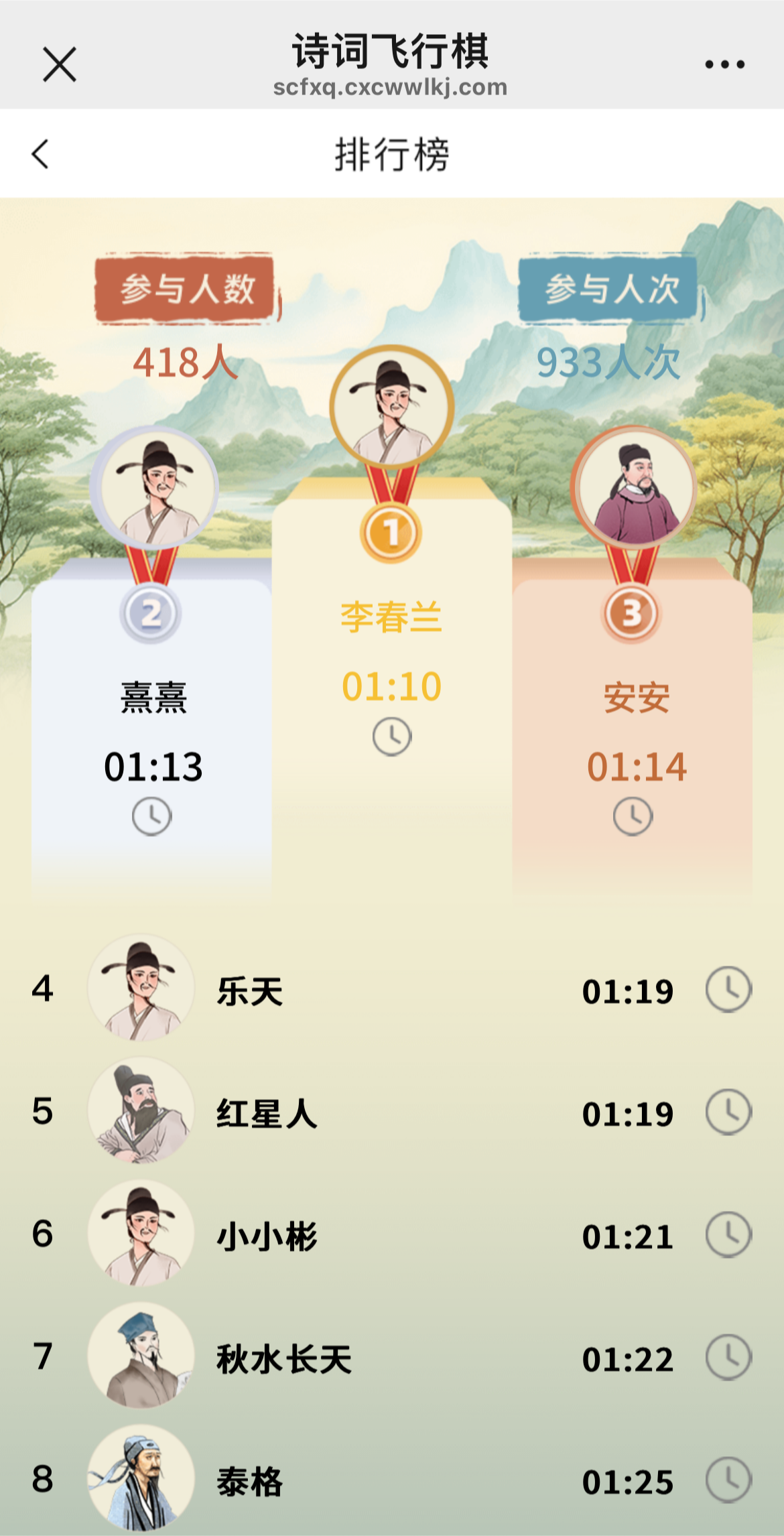Open the three-dot overflow menu
784x1536 pixels.
[724, 64]
